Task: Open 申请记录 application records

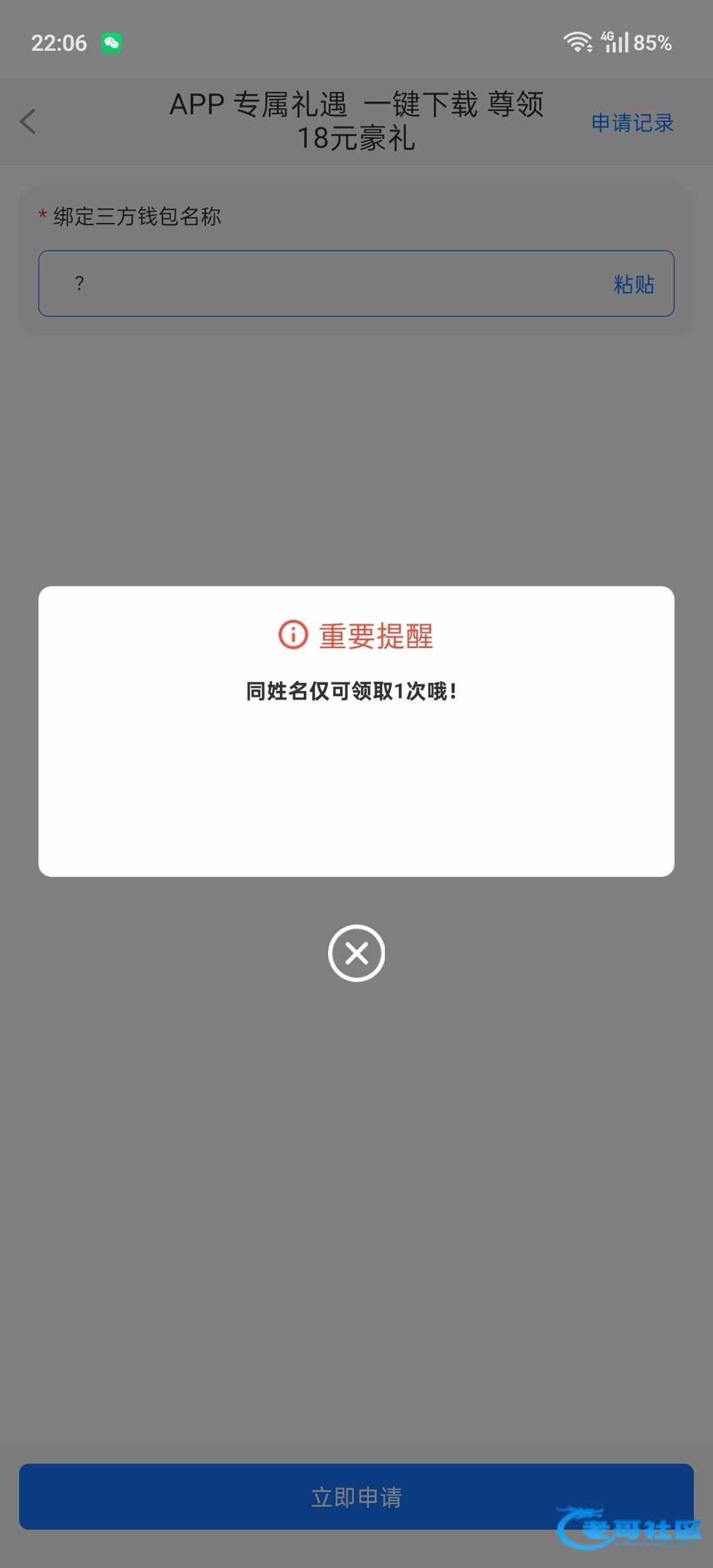Action: click(632, 123)
